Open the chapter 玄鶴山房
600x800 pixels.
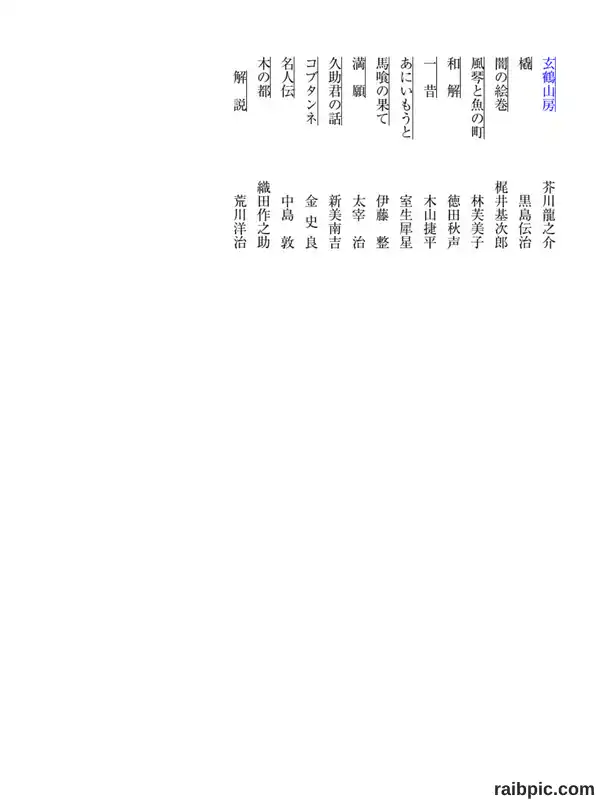(549, 84)
